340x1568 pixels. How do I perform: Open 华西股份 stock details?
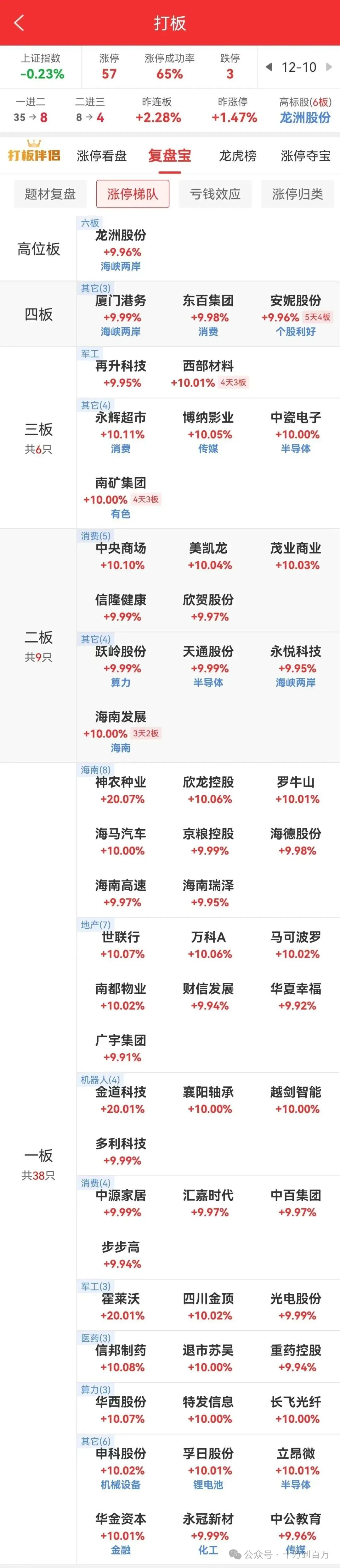(121, 1402)
